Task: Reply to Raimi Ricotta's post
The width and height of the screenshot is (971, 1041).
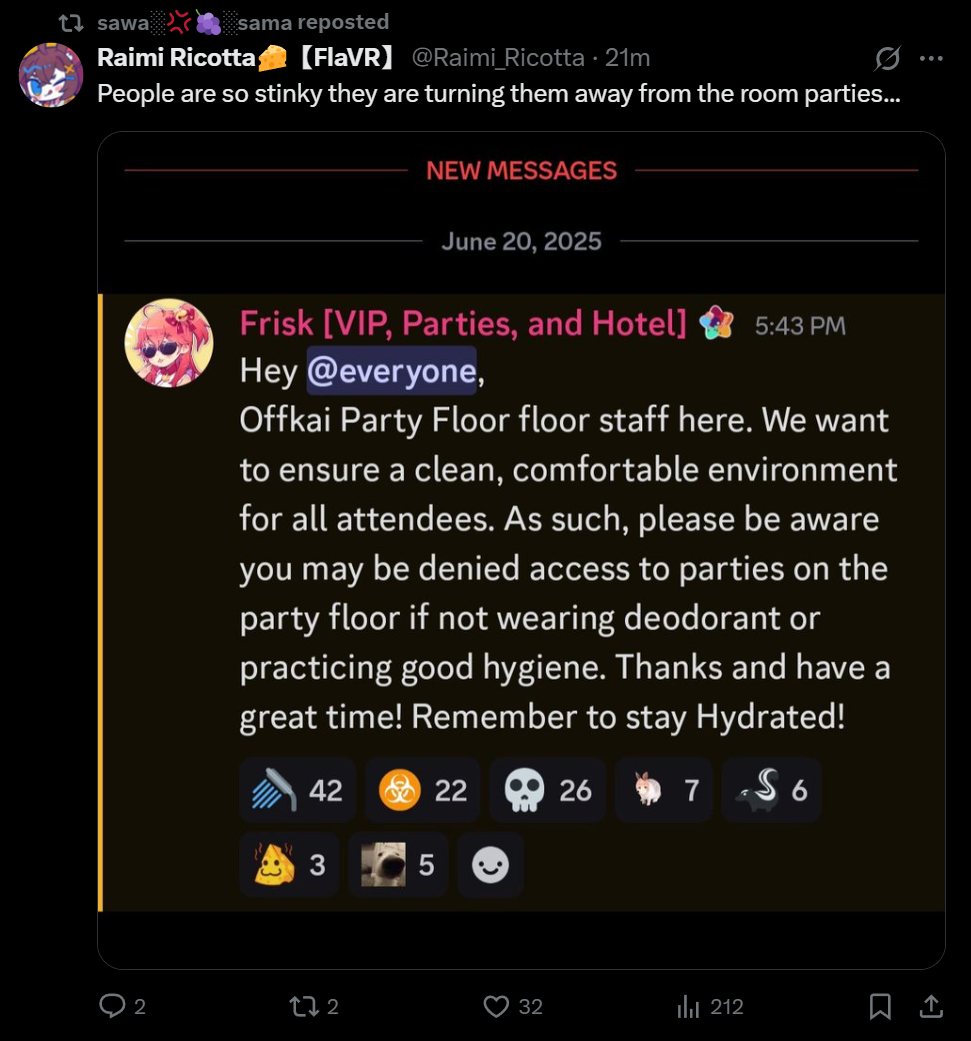Action: pos(112,1006)
